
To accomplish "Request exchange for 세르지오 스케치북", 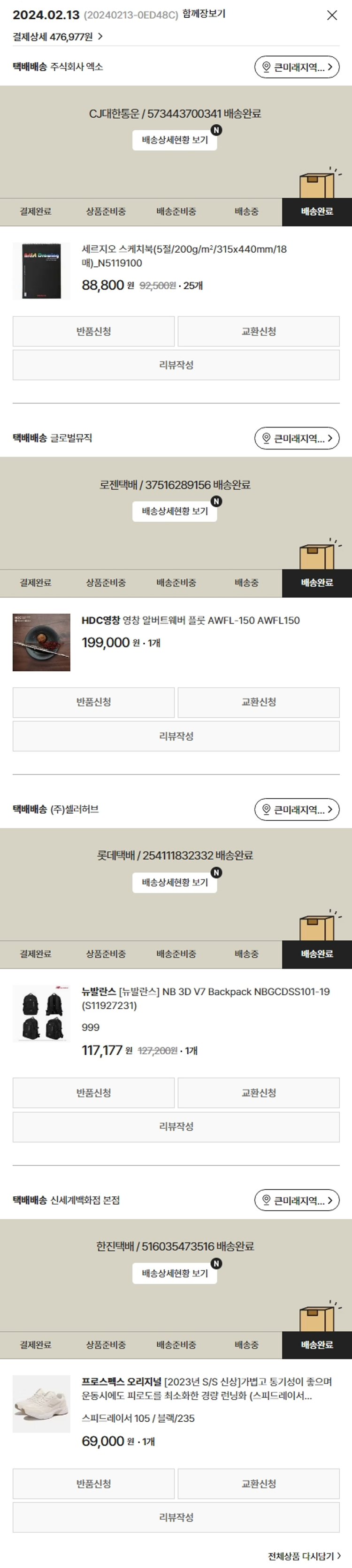I will click(258, 331).
